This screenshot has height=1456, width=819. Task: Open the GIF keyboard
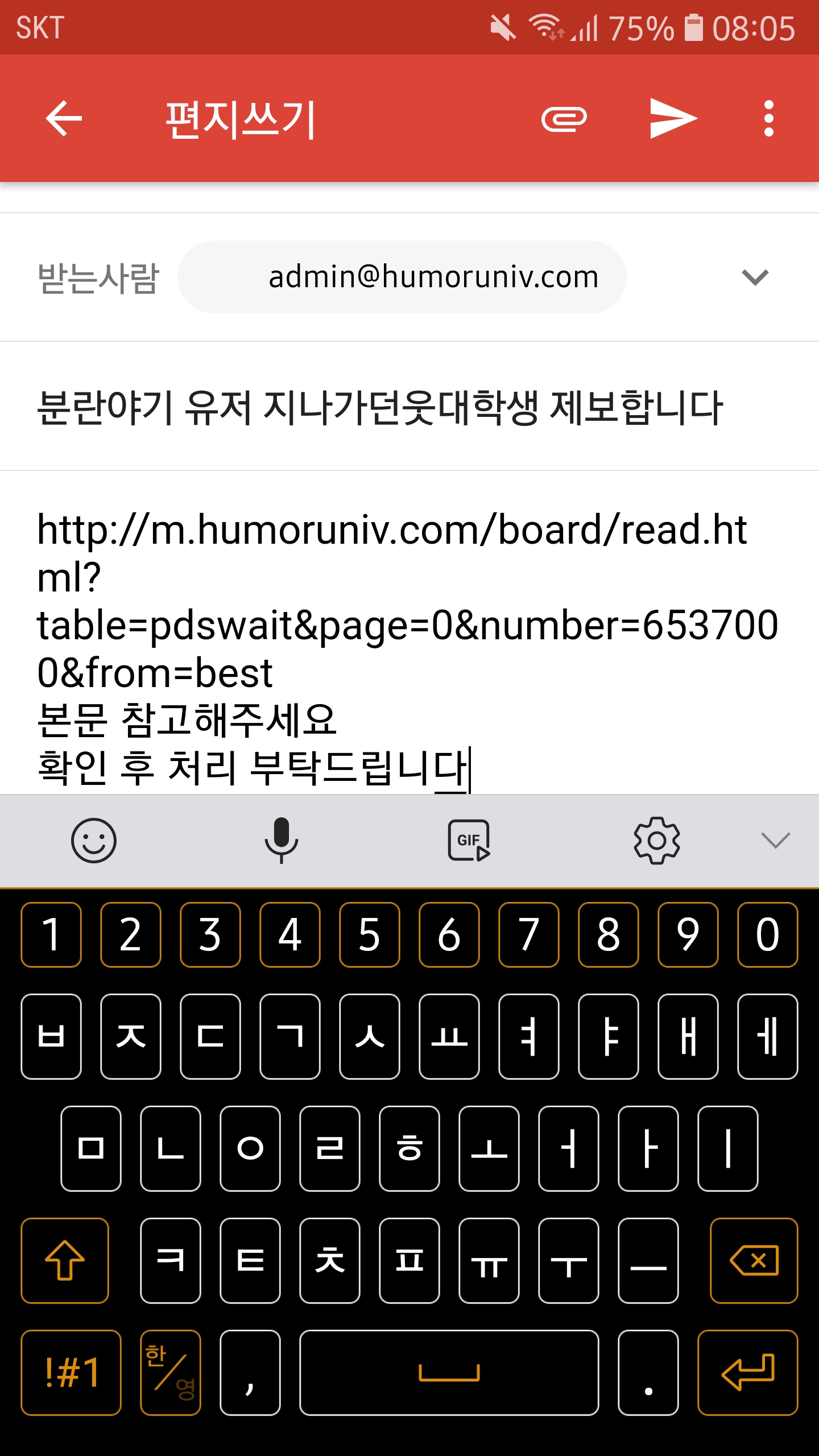tap(469, 841)
